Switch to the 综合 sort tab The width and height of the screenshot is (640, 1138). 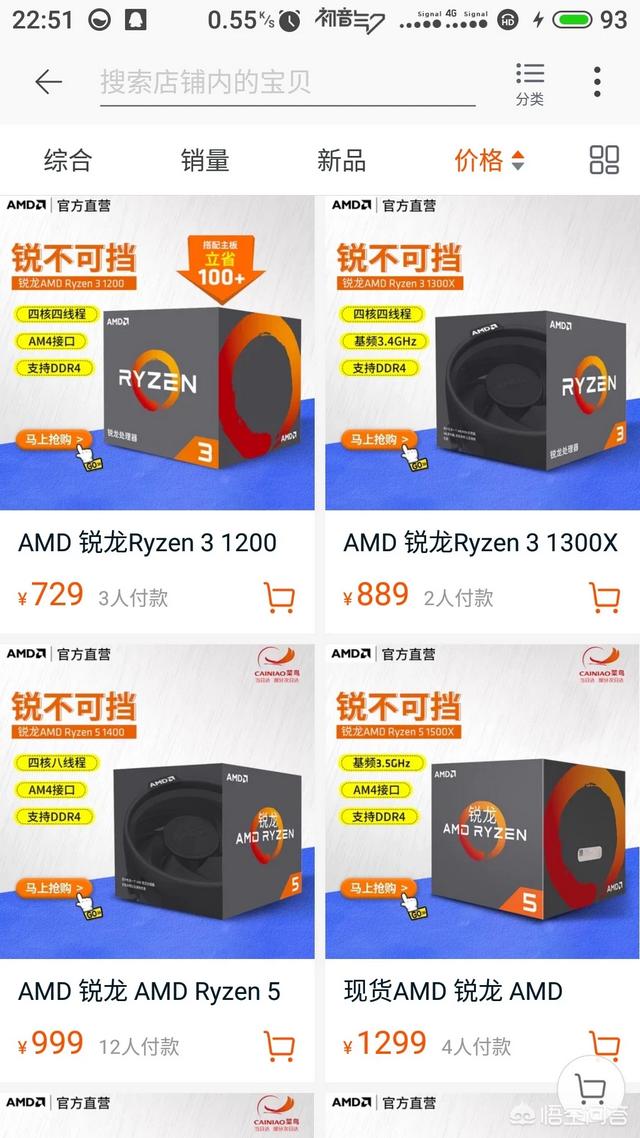68,160
